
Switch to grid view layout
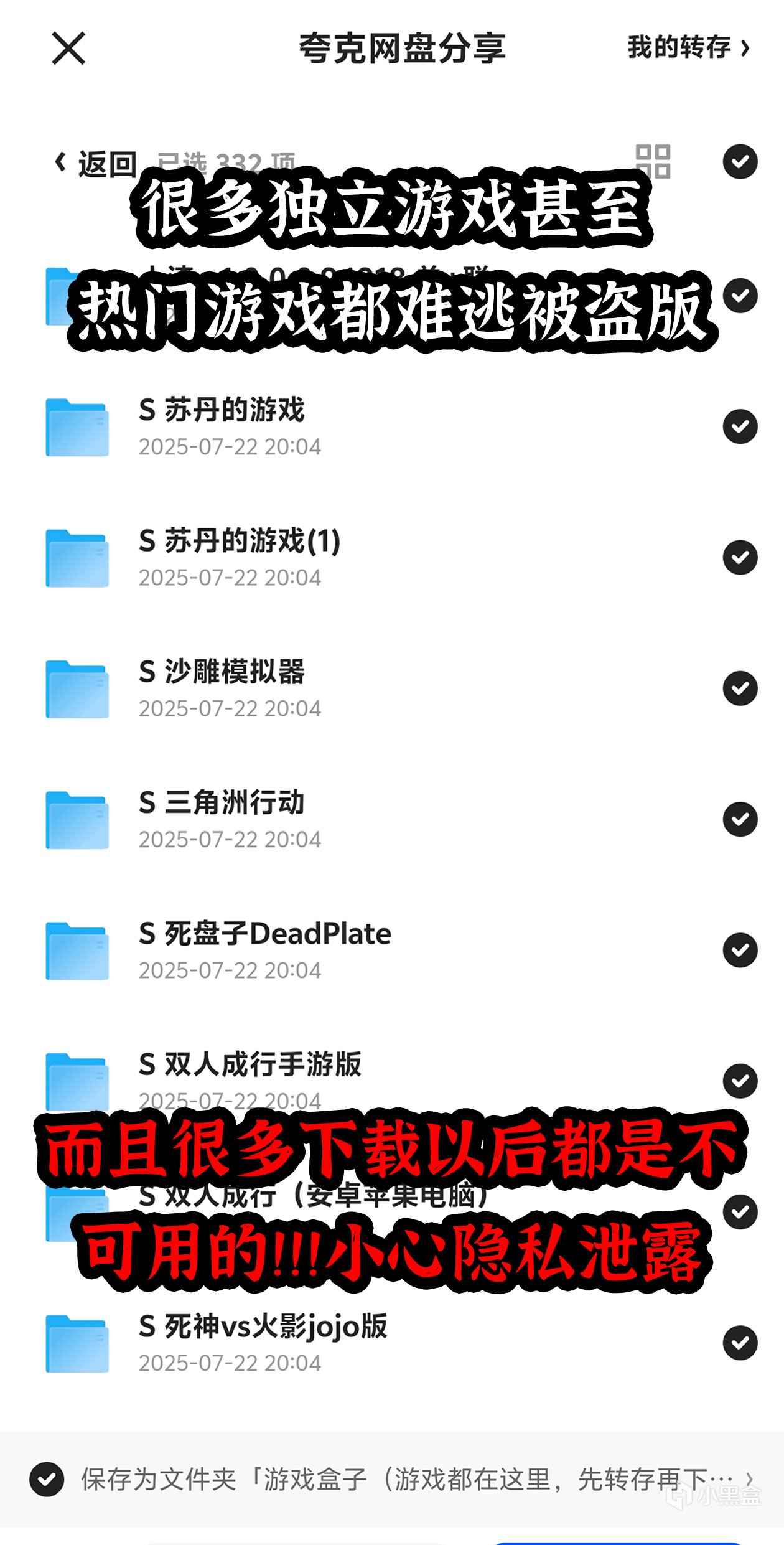pos(652,162)
